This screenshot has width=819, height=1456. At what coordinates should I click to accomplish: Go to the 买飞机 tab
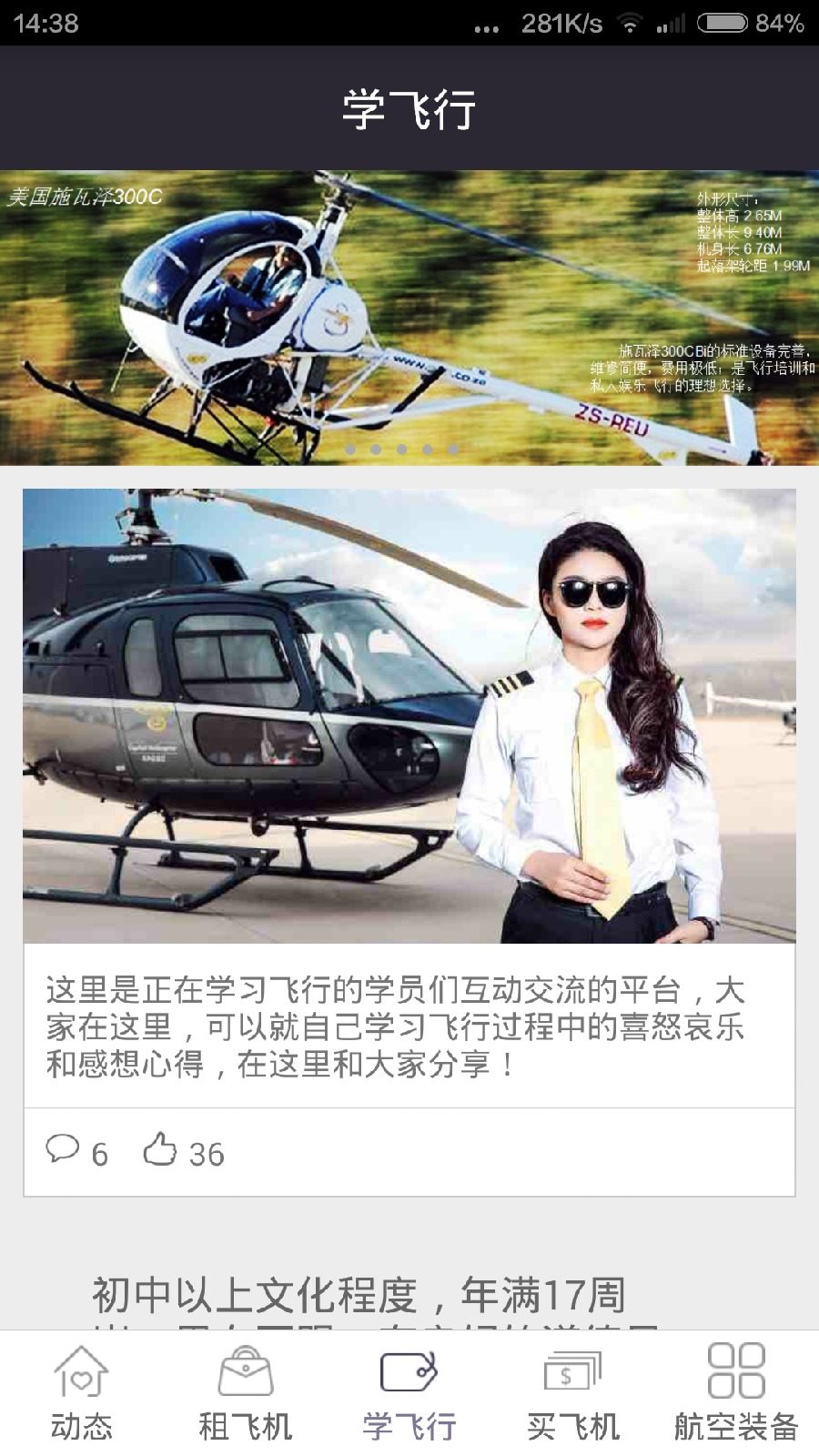(573, 1394)
